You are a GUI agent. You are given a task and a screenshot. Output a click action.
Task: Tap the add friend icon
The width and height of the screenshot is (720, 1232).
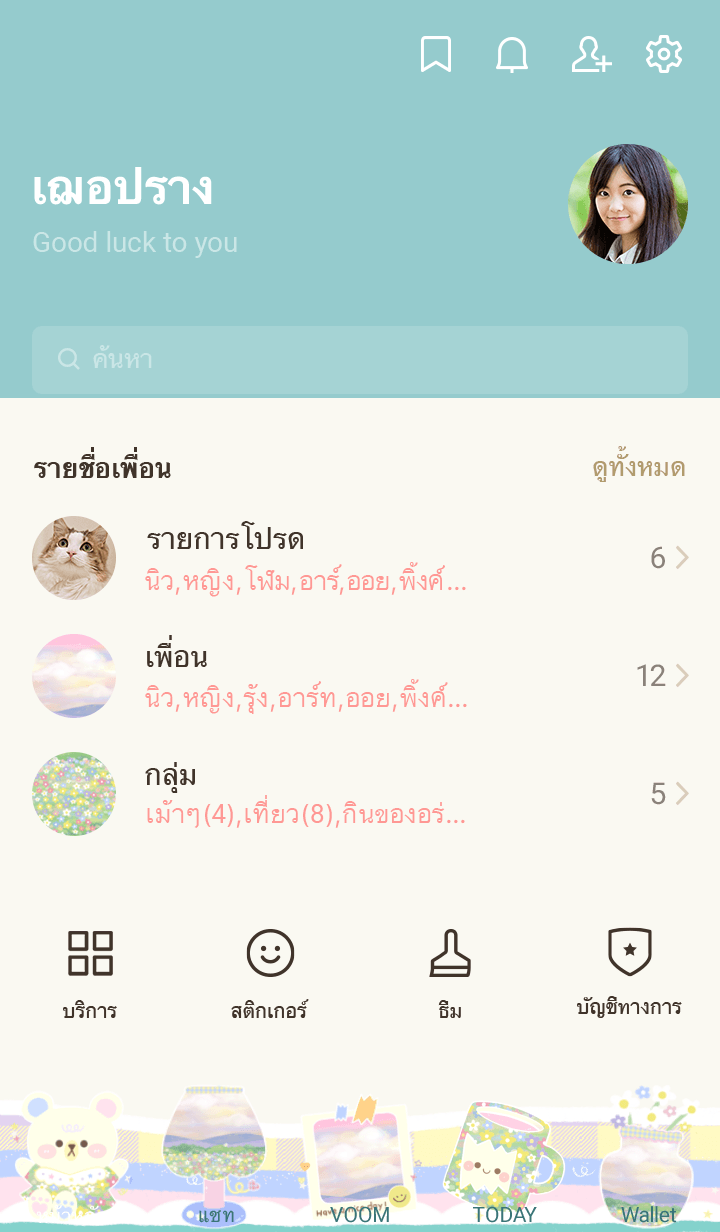(591, 55)
